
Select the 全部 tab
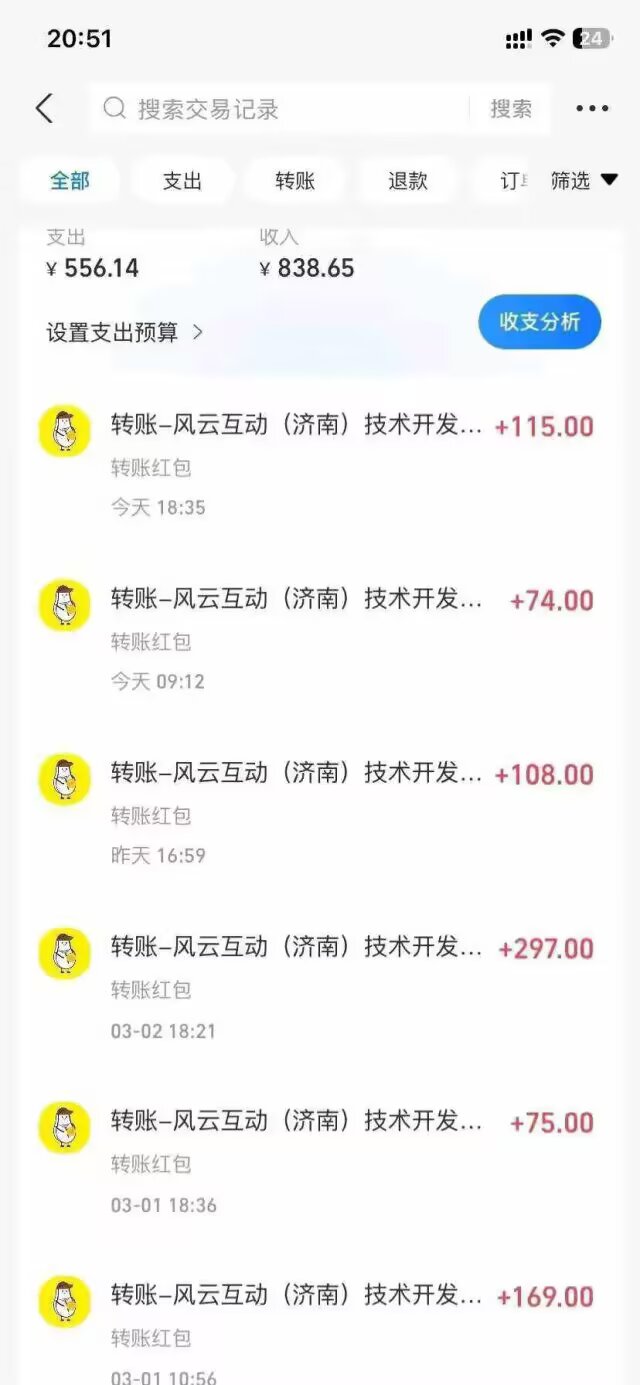point(70,181)
